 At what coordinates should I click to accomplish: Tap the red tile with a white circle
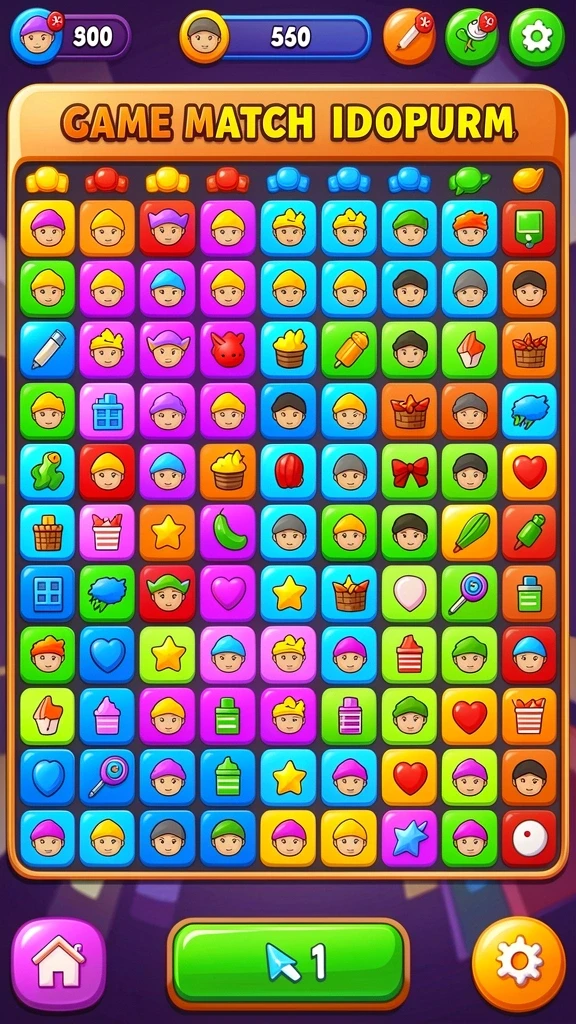click(x=529, y=838)
